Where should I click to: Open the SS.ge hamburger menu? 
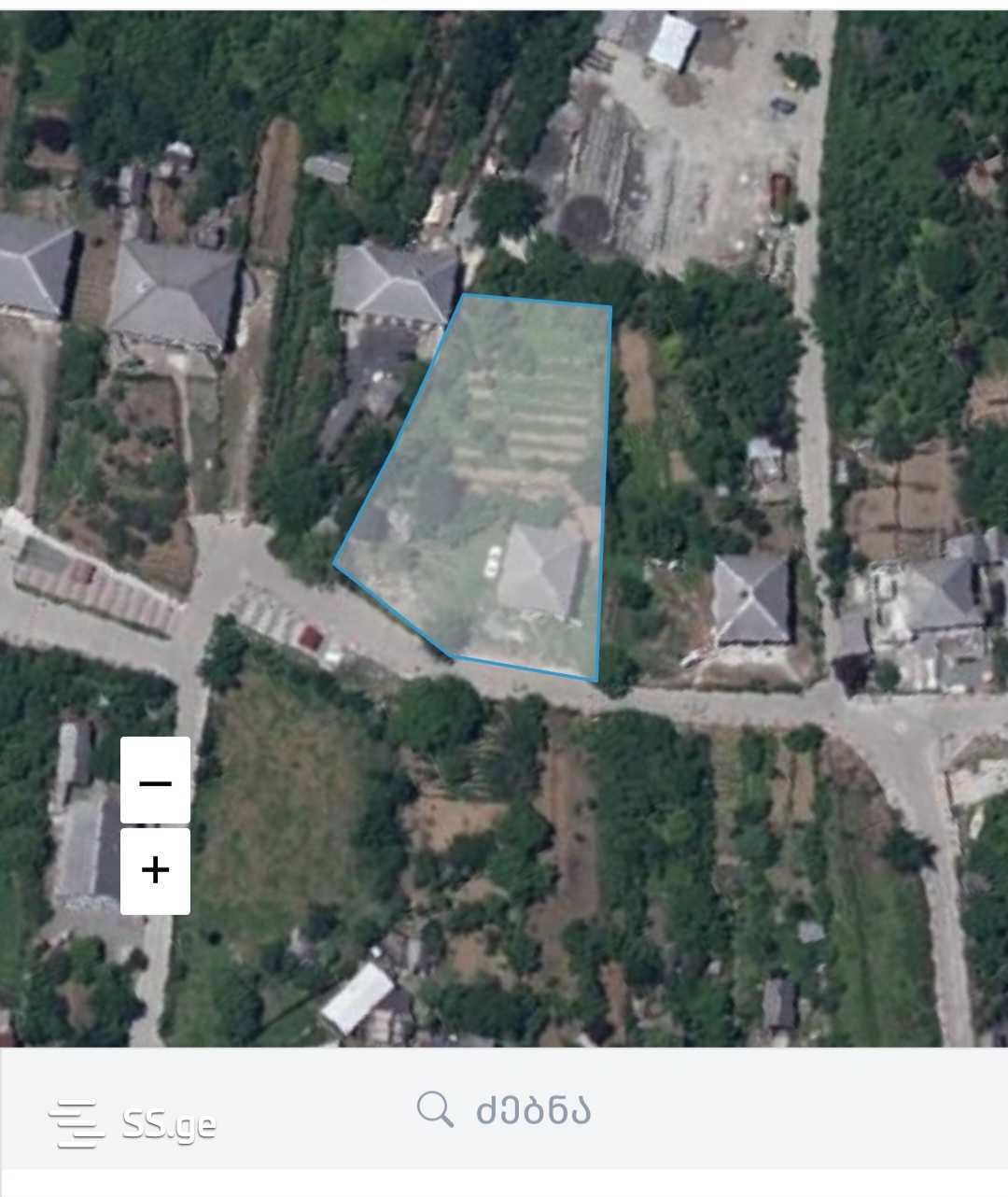[76, 1123]
